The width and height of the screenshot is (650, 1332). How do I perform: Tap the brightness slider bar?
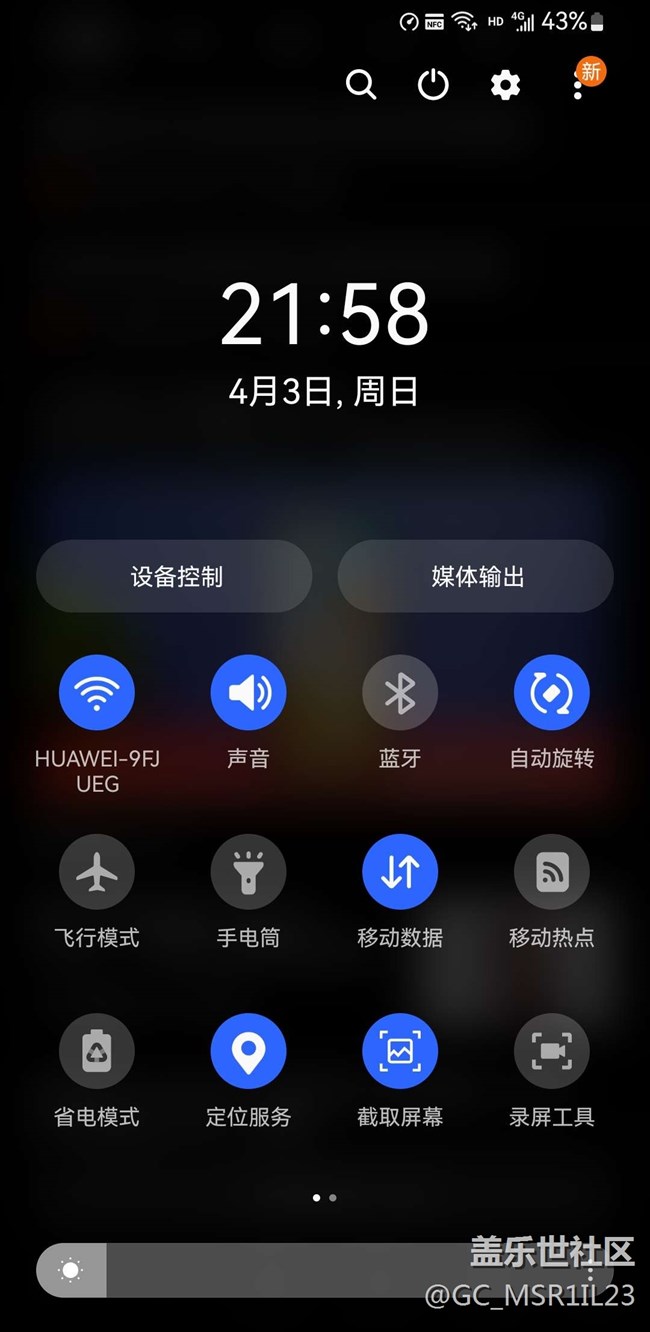325,1271
